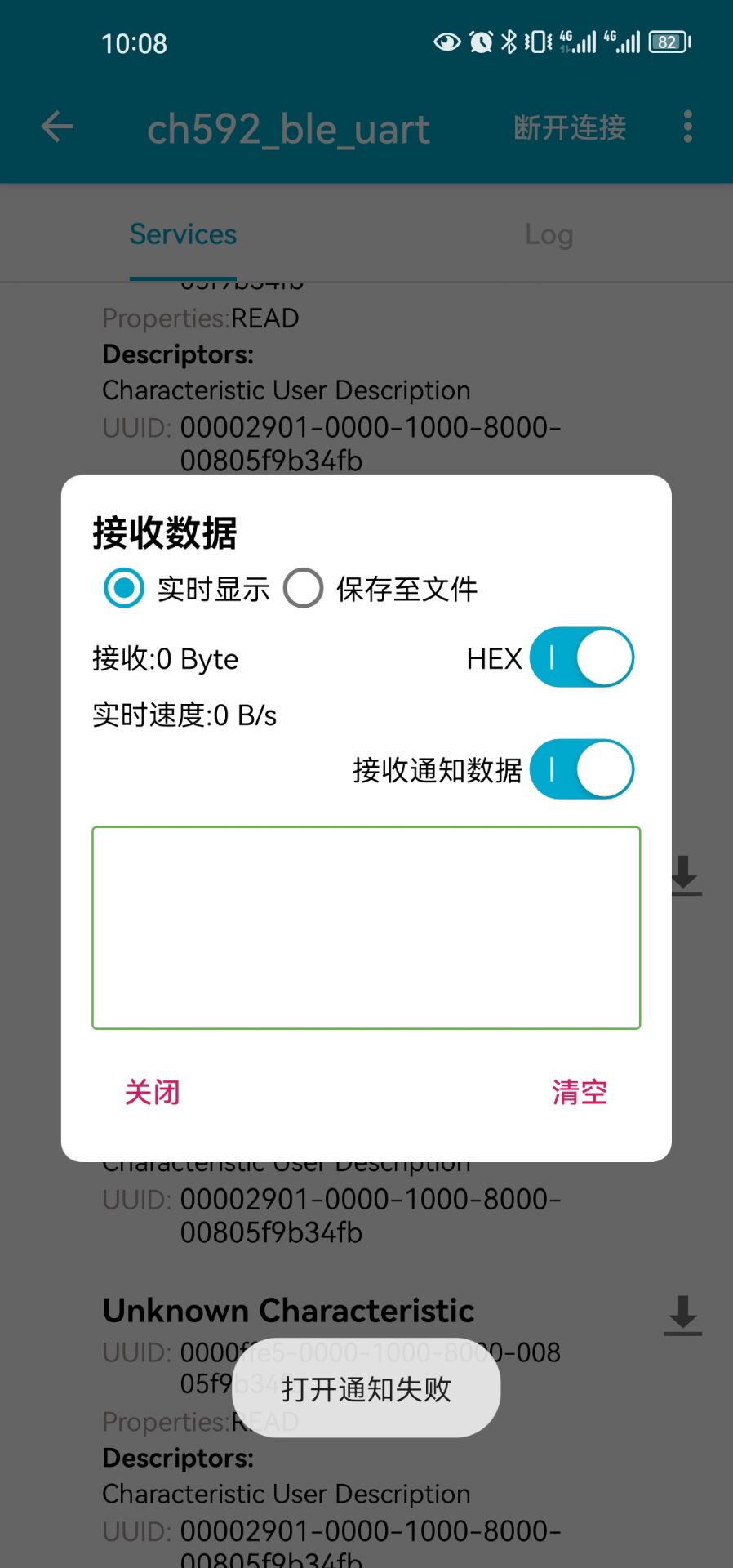
Task: Tap the battery indicator in the status bar
Action: point(667,41)
